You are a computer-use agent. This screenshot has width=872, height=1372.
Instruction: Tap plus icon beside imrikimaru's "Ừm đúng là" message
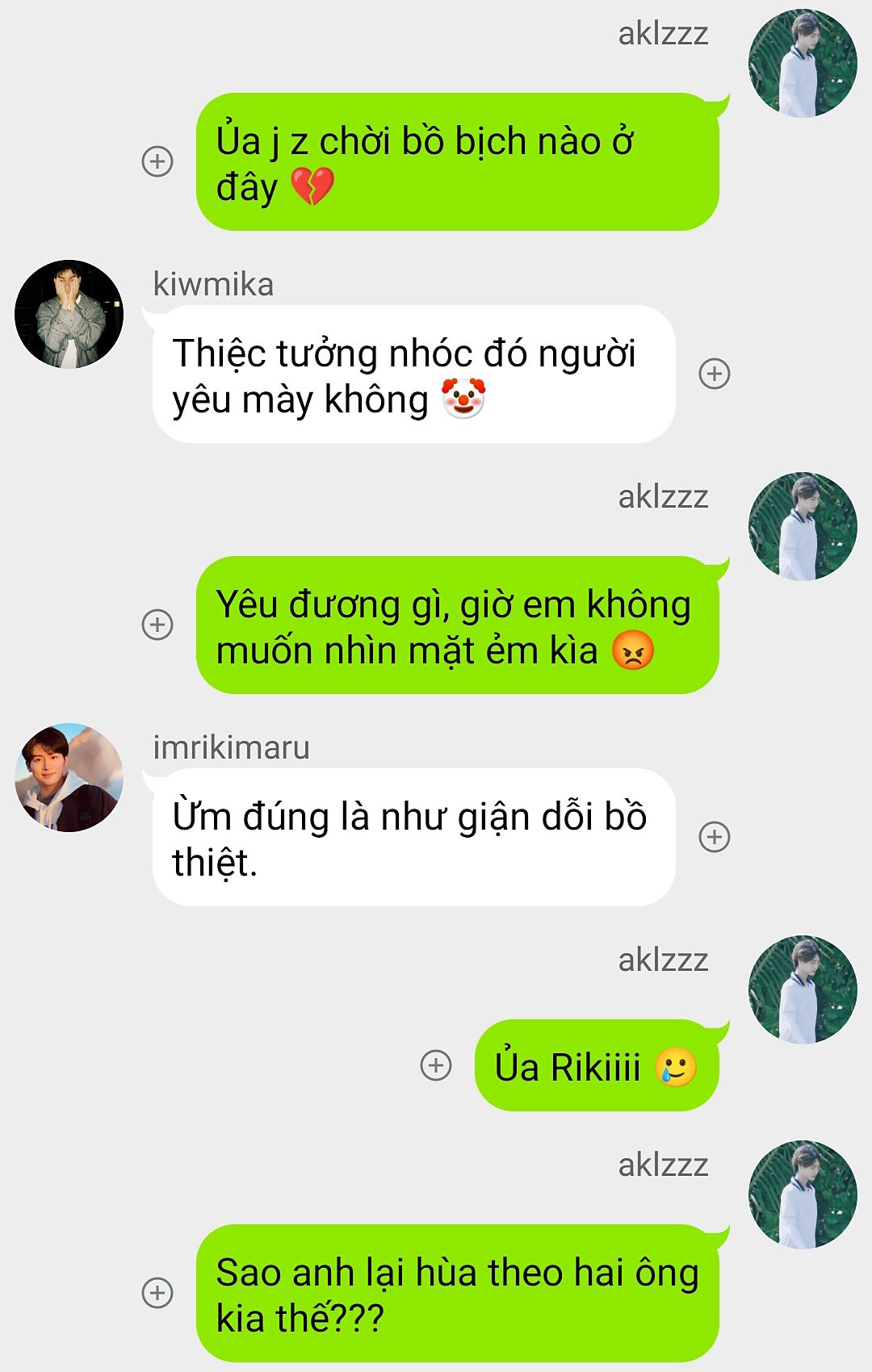tap(714, 837)
